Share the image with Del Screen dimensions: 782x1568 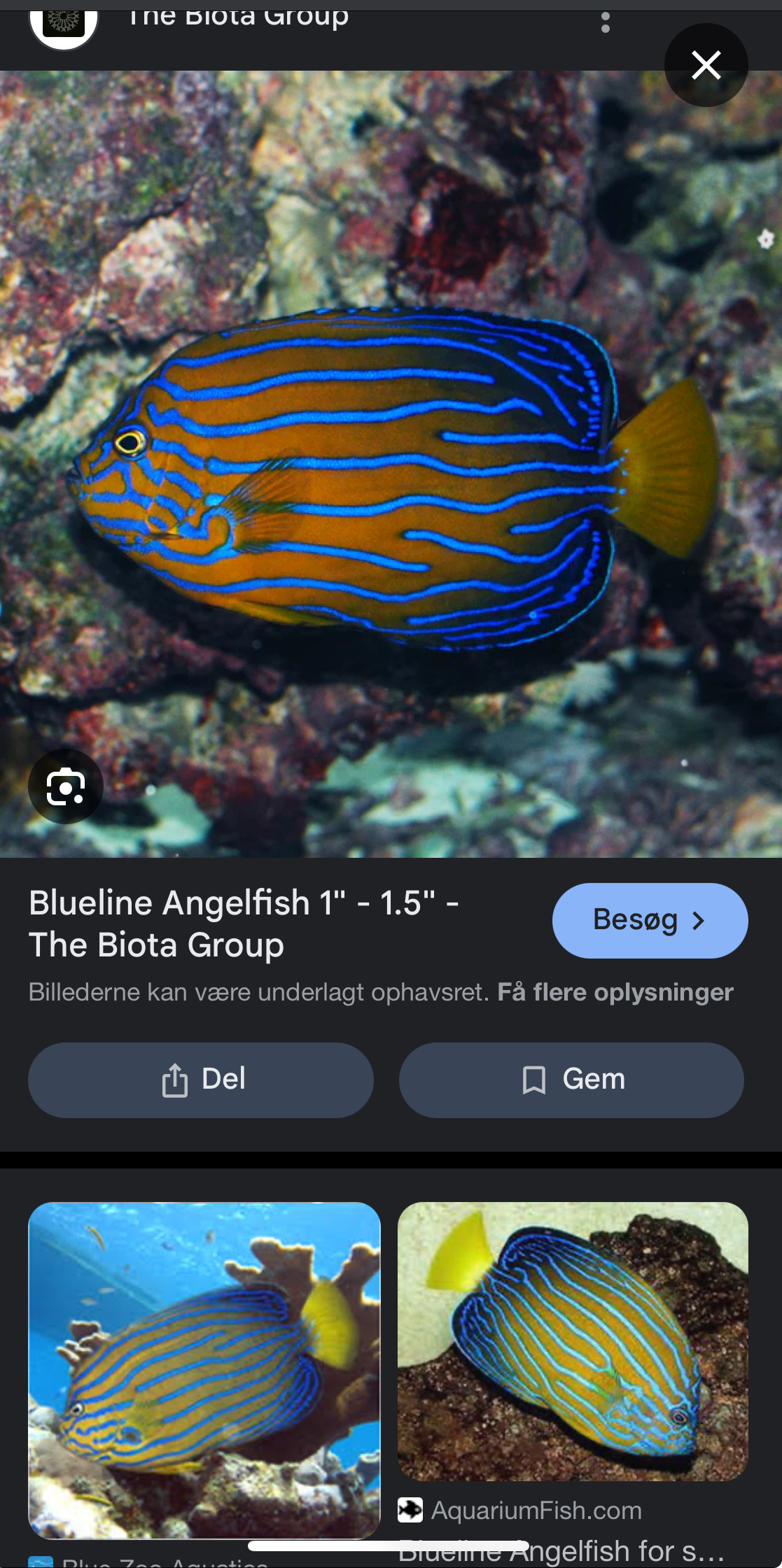click(201, 1080)
